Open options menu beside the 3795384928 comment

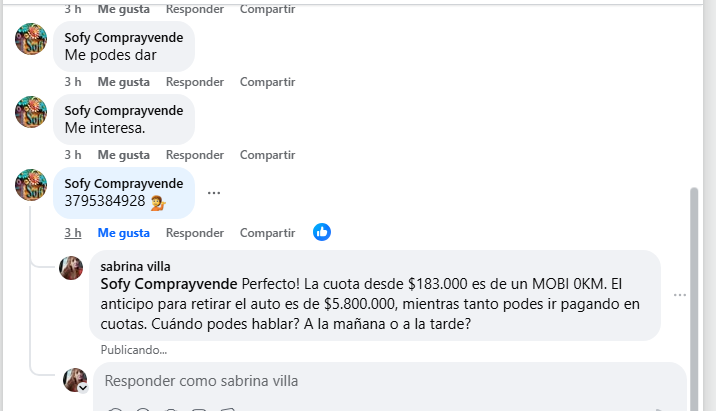point(213,193)
